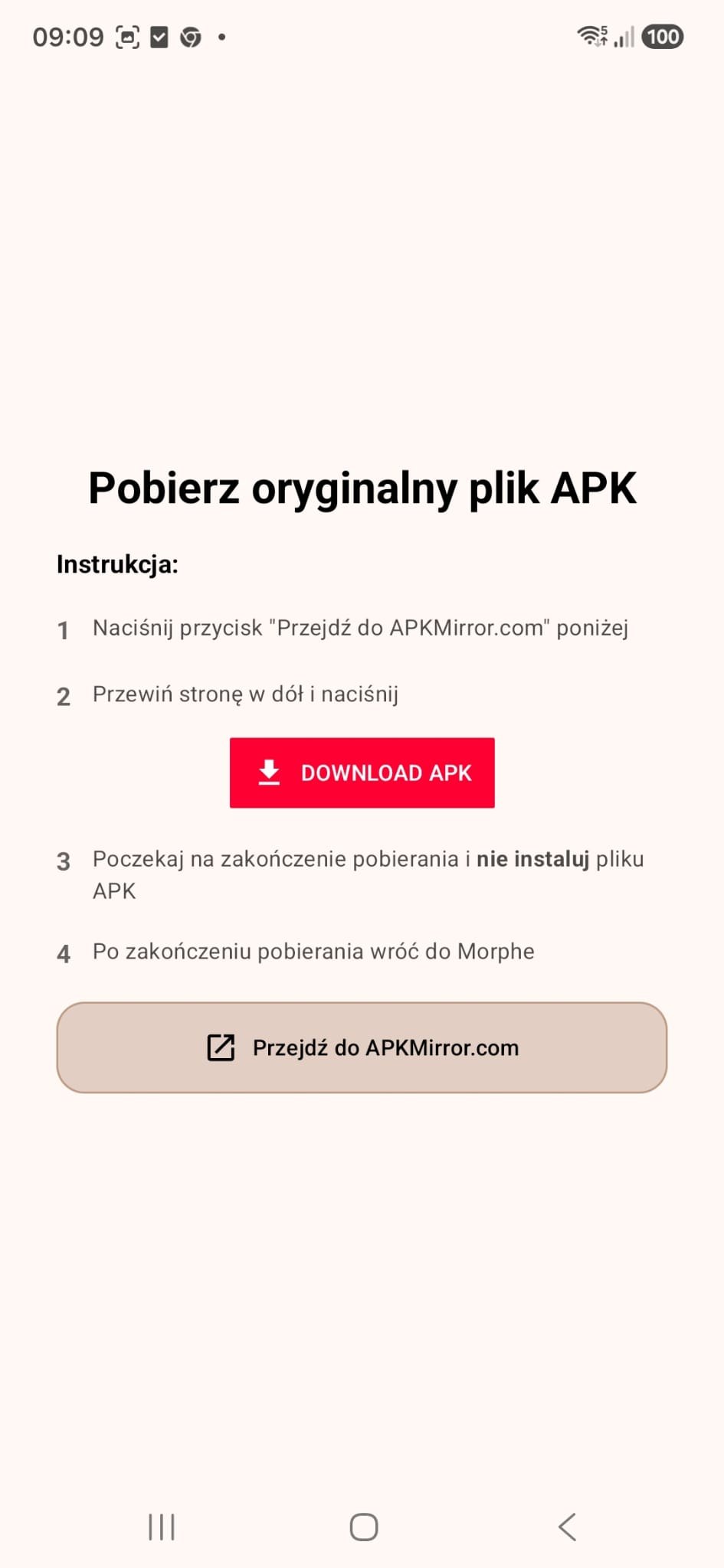Viewport: 724px width, 1568px height.
Task: Show recent apps
Action: pos(162,1527)
